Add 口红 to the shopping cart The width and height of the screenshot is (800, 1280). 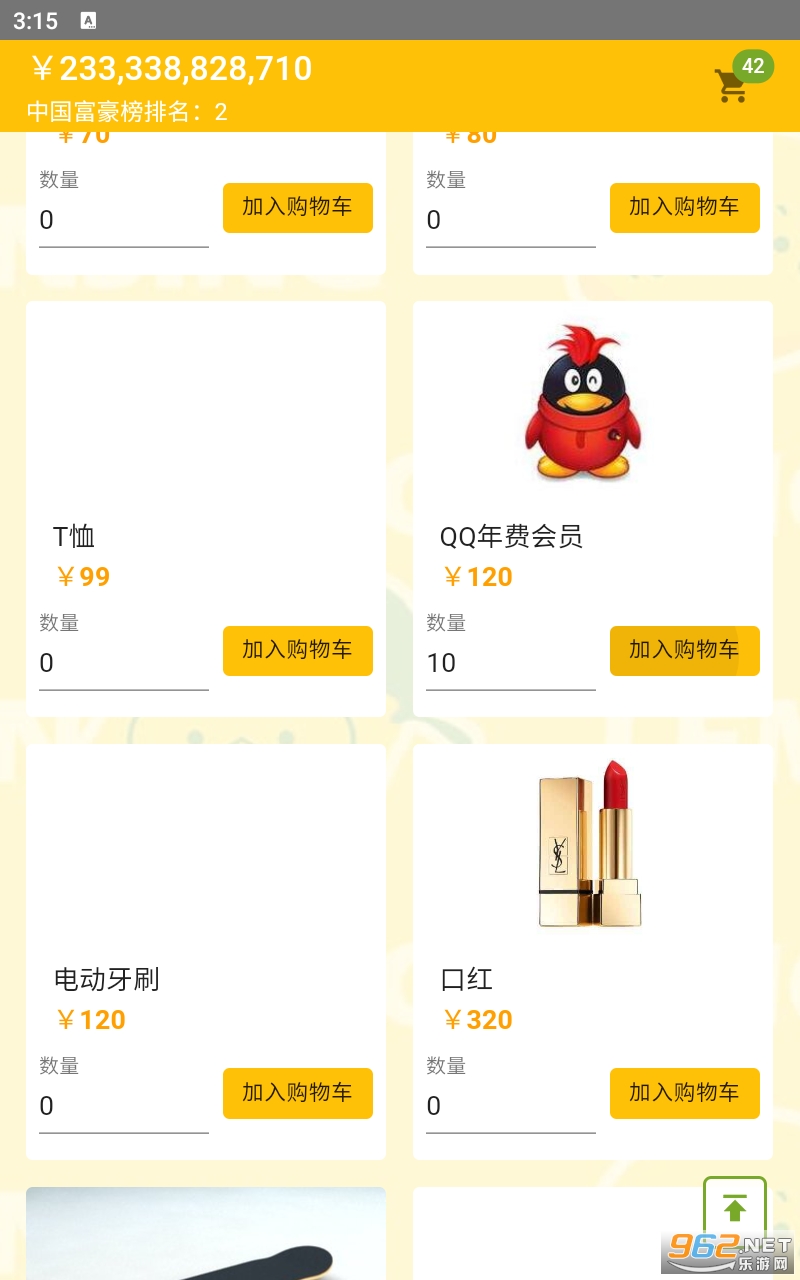coord(685,1093)
